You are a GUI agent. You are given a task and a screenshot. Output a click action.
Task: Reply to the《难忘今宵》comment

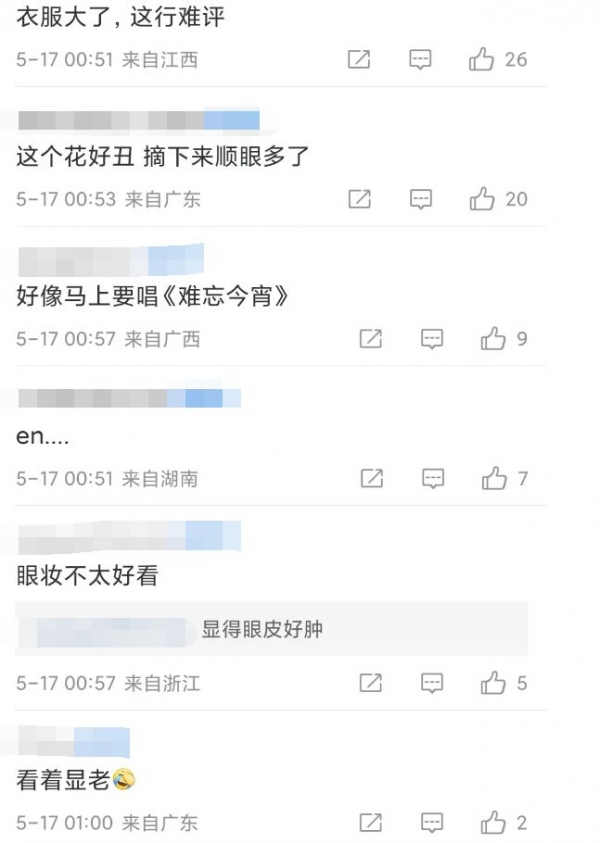click(x=432, y=339)
